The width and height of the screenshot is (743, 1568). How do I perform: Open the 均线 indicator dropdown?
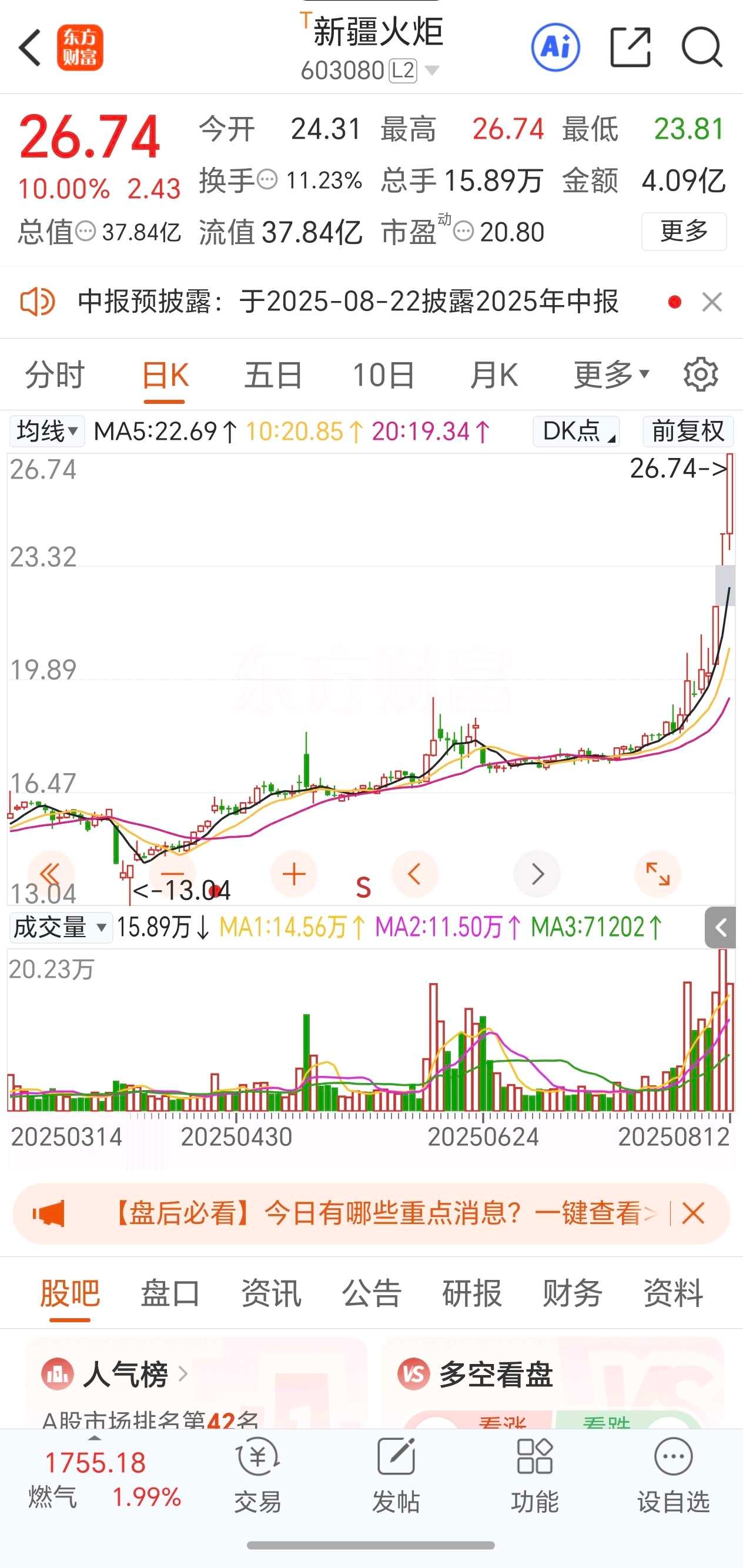(47, 432)
